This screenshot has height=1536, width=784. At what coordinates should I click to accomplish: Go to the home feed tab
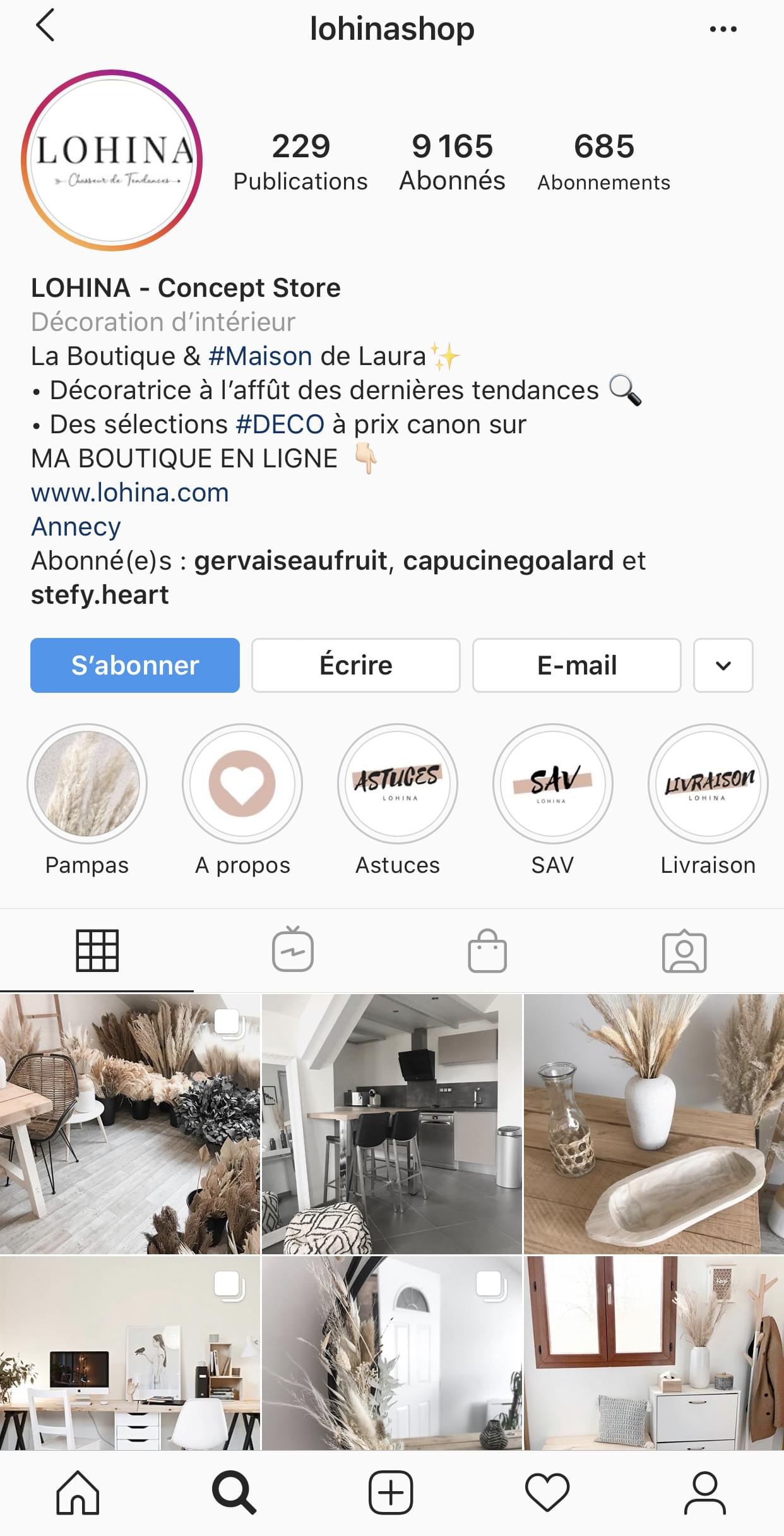pos(78,1492)
